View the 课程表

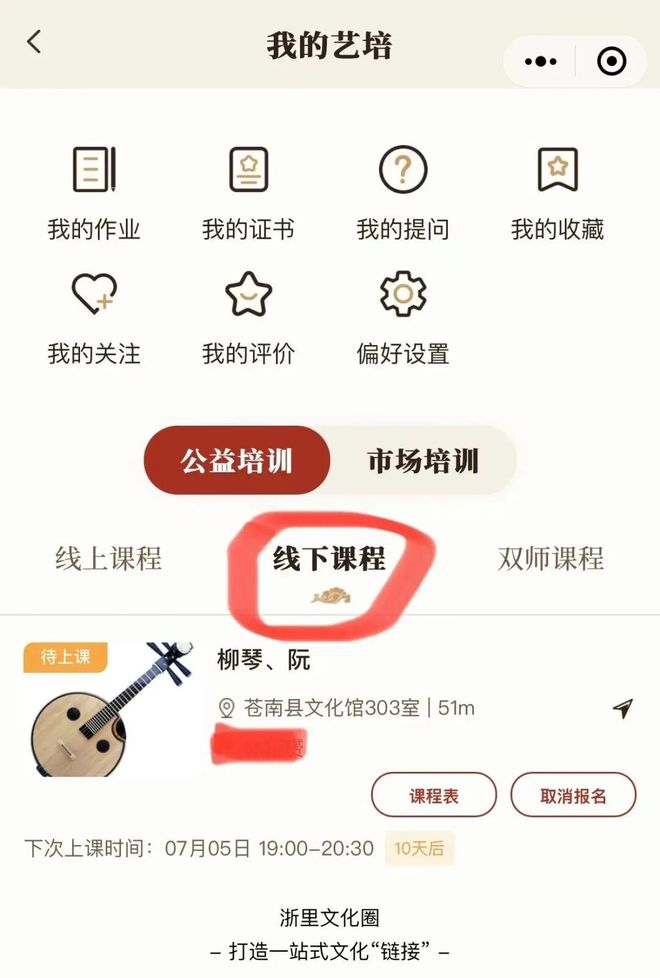point(434,796)
